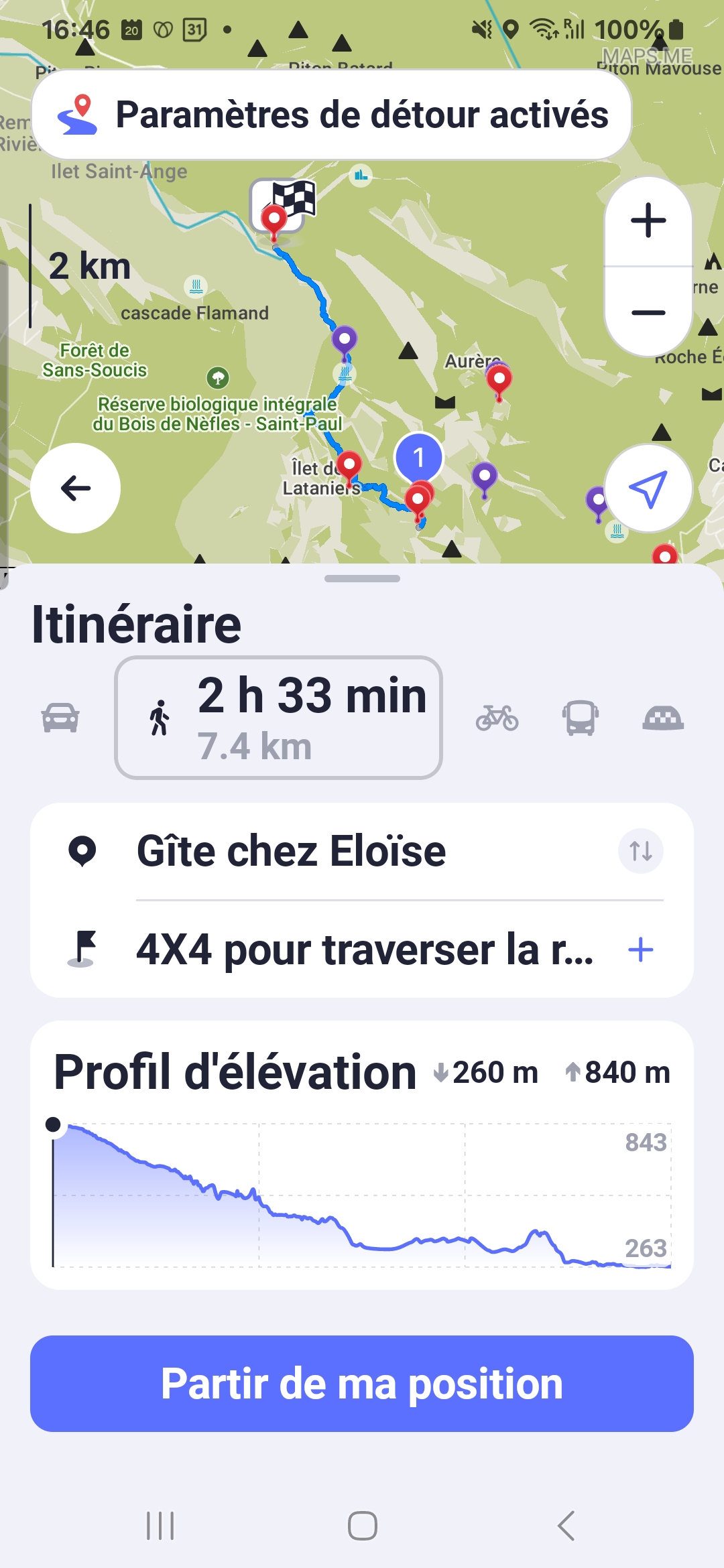
Task: Switch to car routing mode
Action: (60, 718)
